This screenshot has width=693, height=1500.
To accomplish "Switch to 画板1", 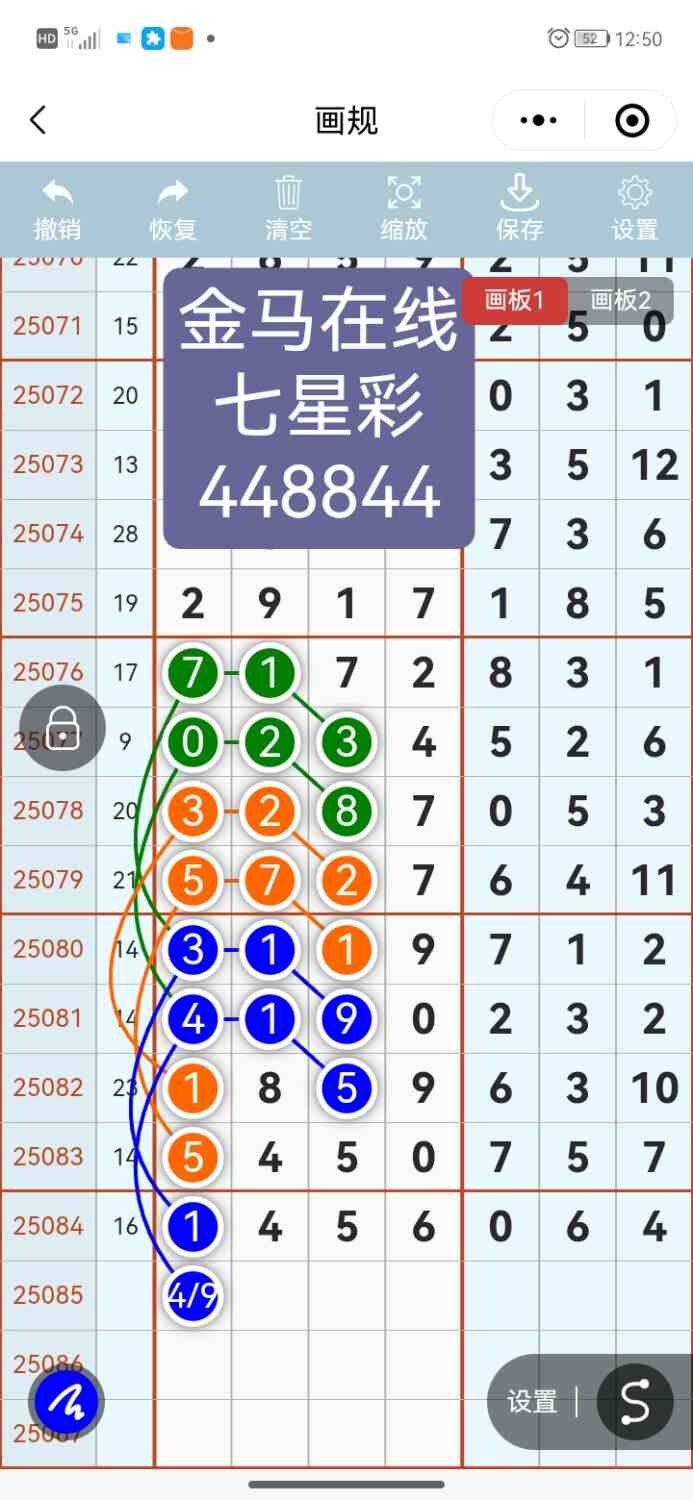I will (514, 300).
